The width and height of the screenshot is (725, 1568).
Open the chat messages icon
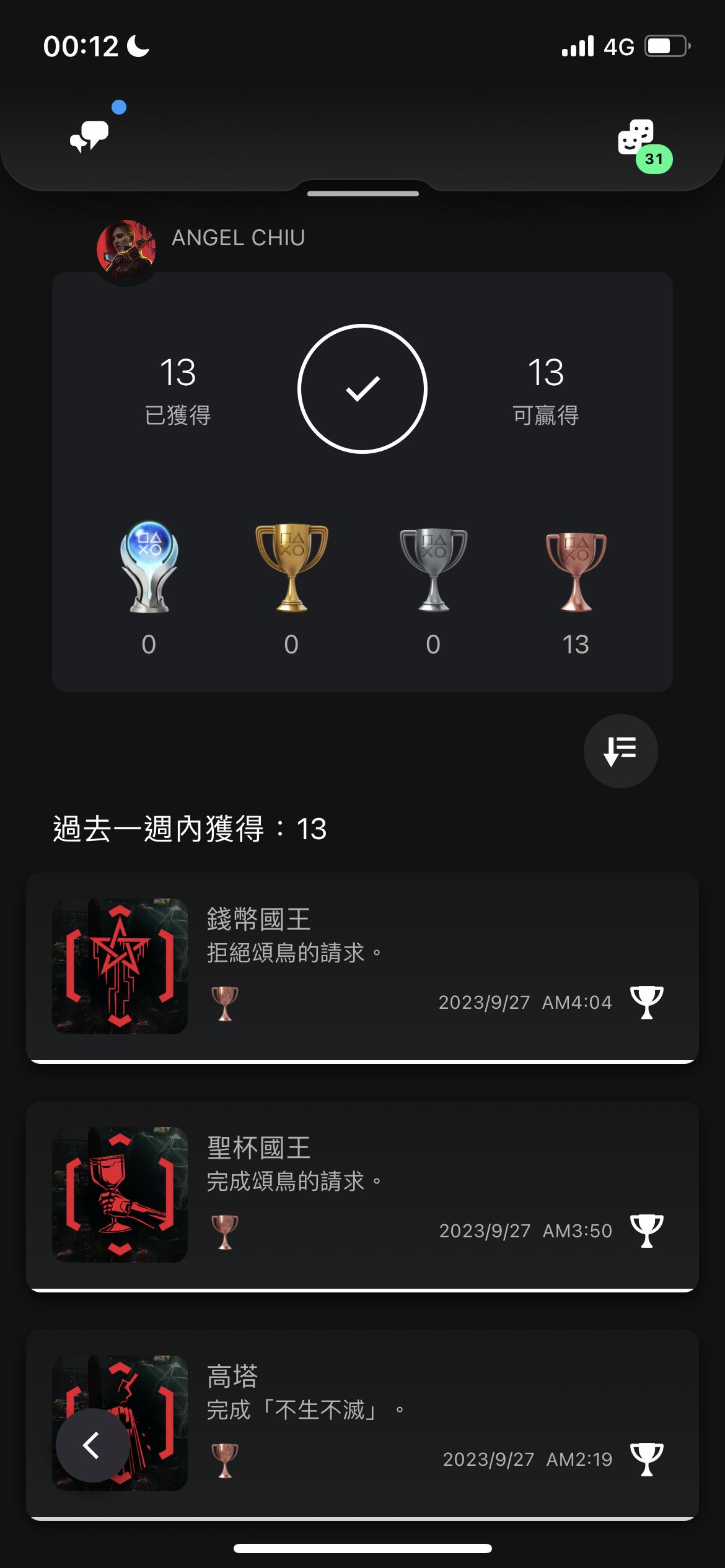coord(90,135)
